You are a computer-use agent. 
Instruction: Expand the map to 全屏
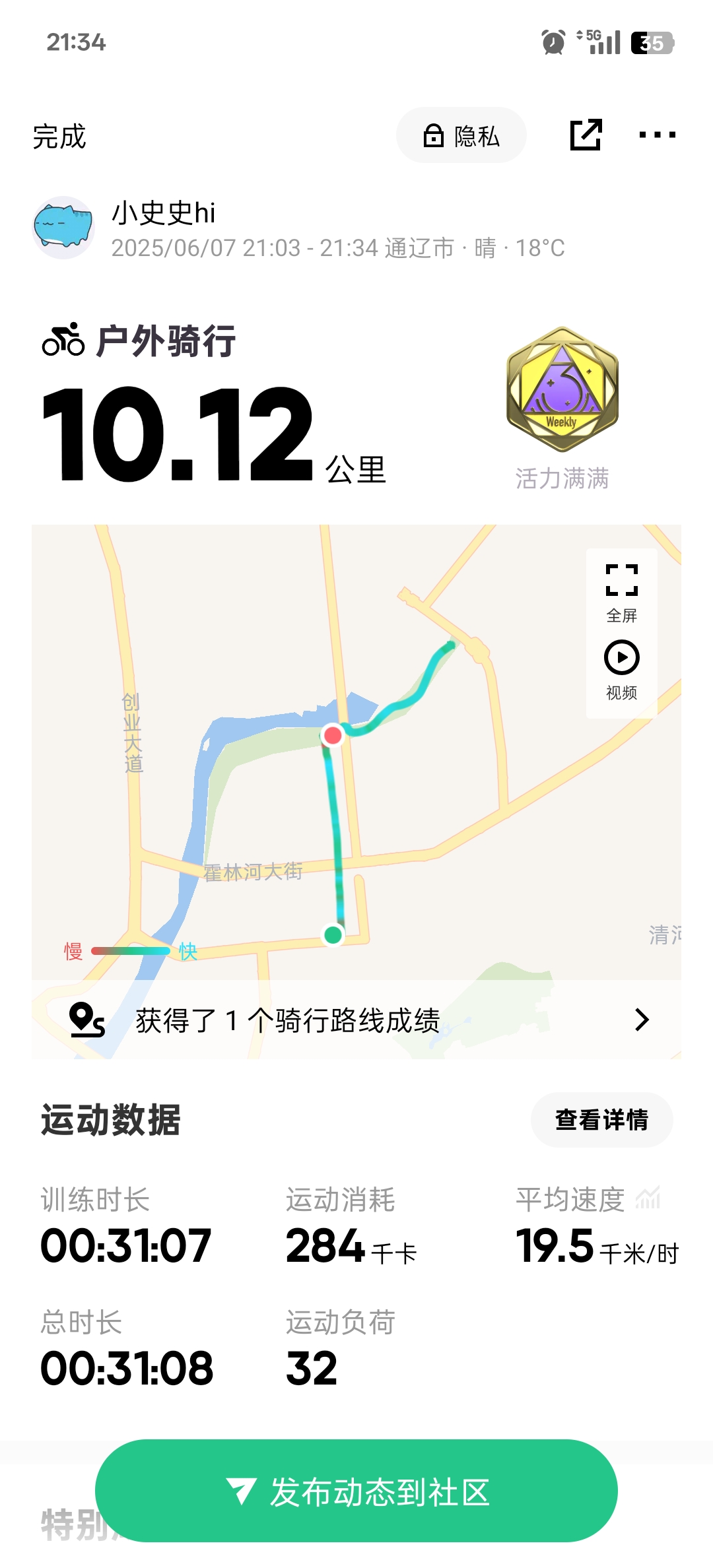622,592
